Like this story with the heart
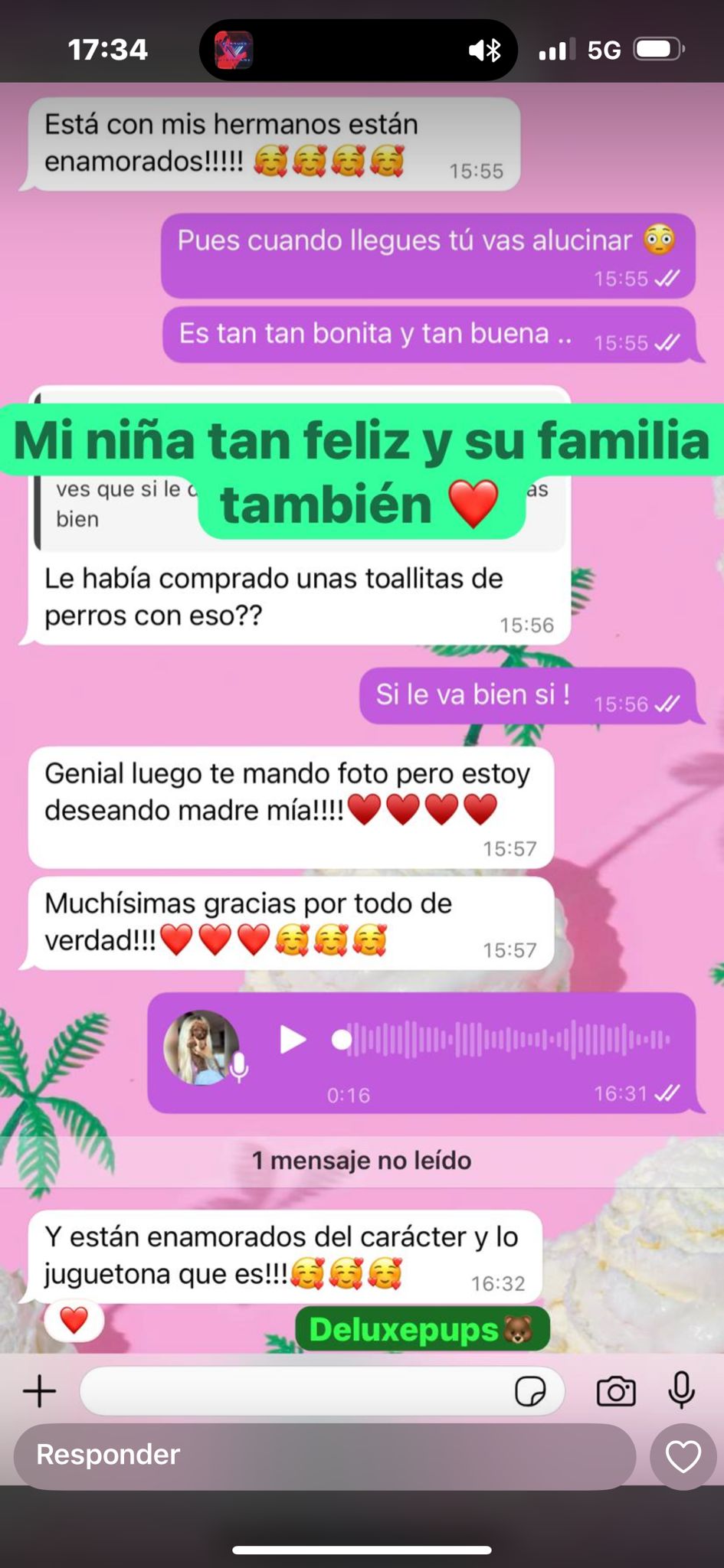The width and height of the screenshot is (724, 1568). click(x=683, y=1455)
